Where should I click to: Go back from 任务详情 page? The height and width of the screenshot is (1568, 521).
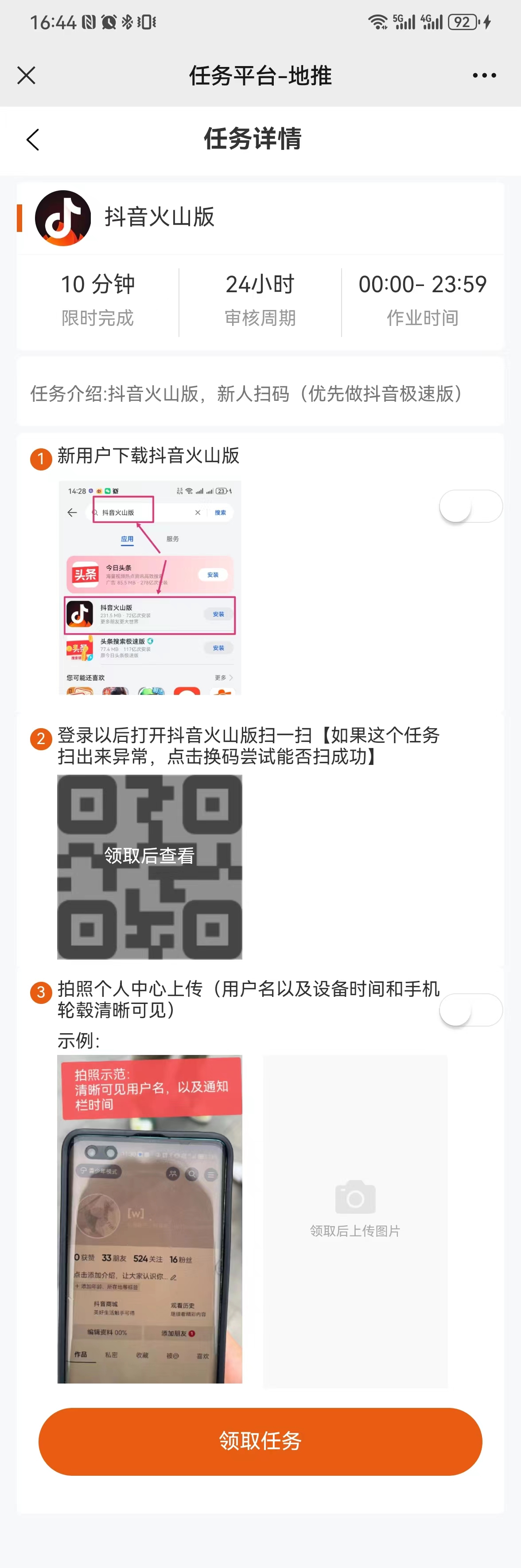33,139
